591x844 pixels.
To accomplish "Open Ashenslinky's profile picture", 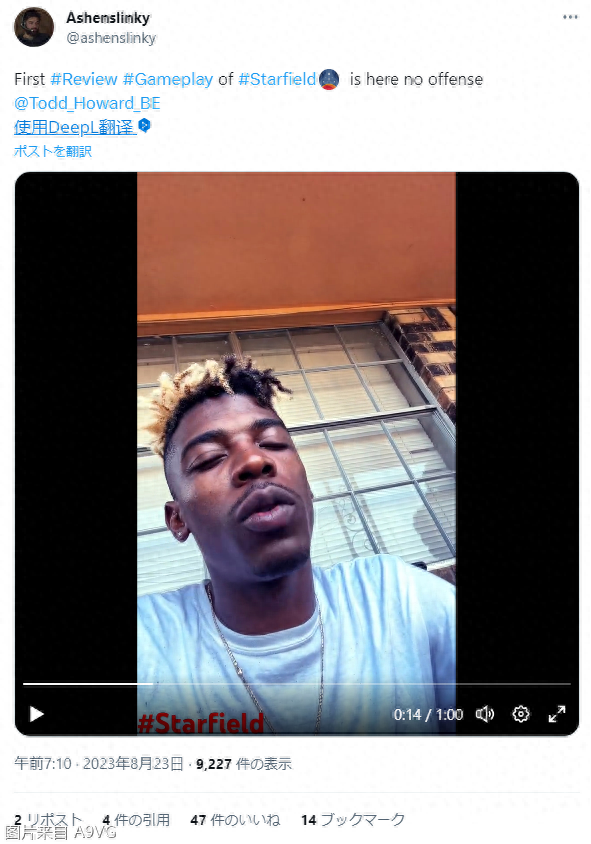I will (x=33, y=27).
